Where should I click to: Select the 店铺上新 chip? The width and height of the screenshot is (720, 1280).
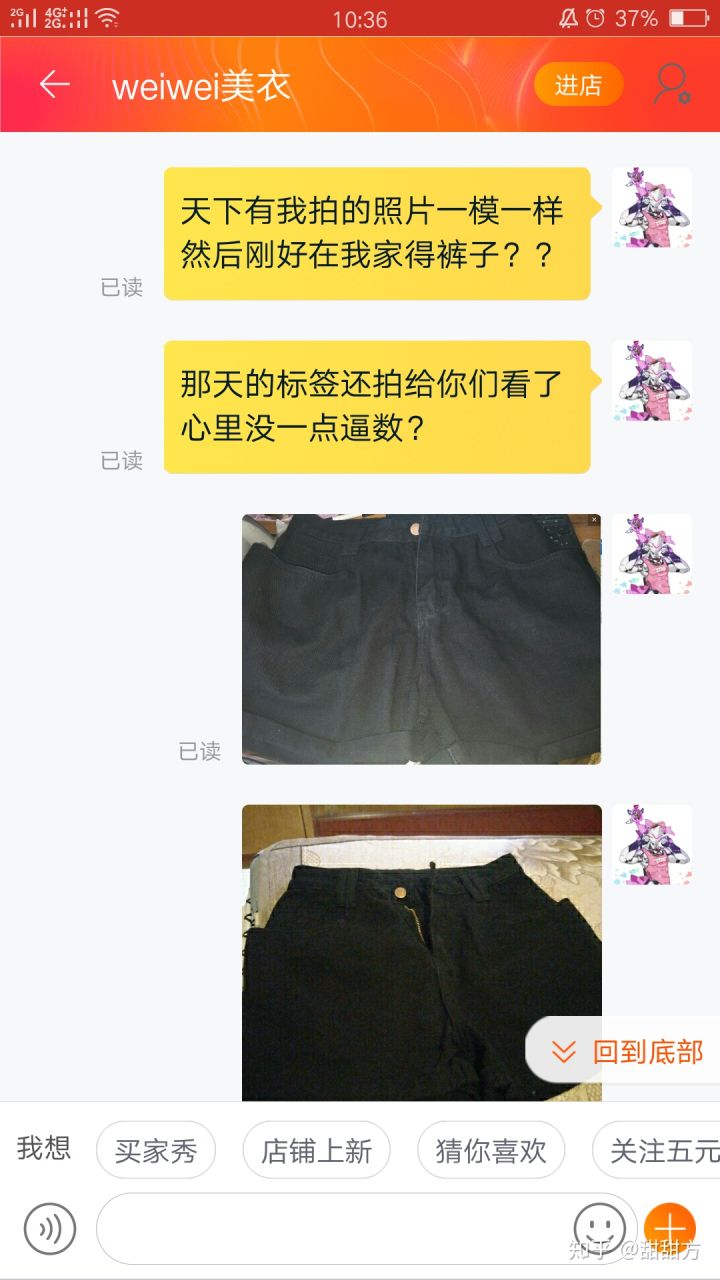click(316, 1150)
